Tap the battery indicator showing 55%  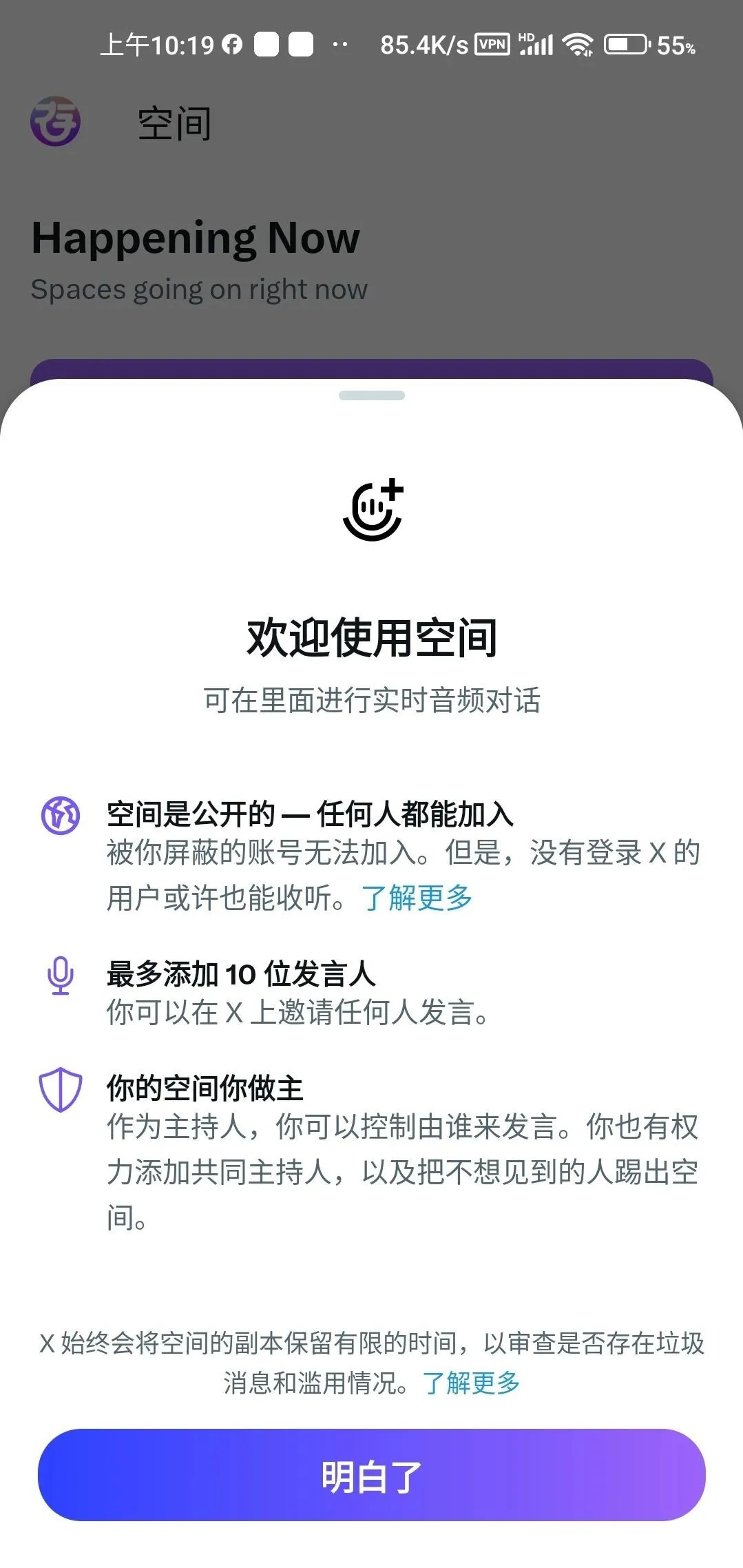628,45
